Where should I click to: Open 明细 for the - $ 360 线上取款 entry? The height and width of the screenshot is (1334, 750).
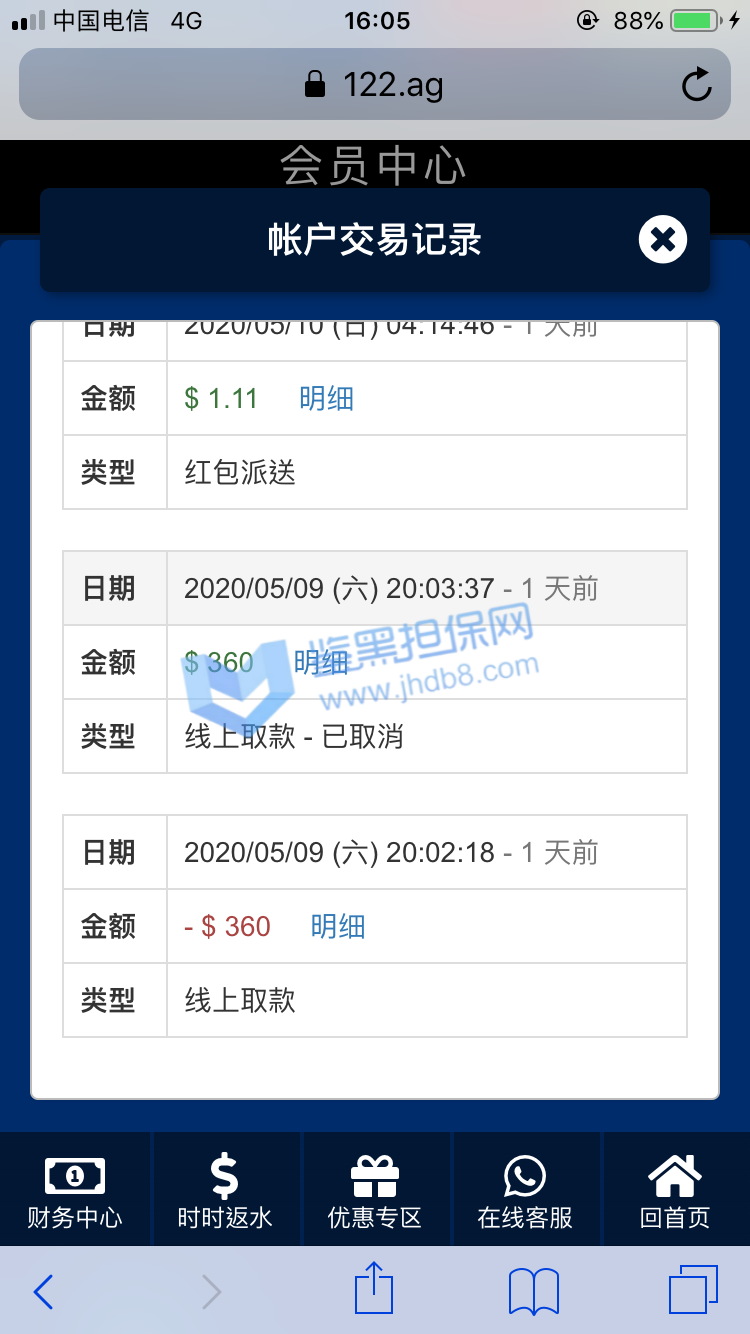tap(337, 926)
